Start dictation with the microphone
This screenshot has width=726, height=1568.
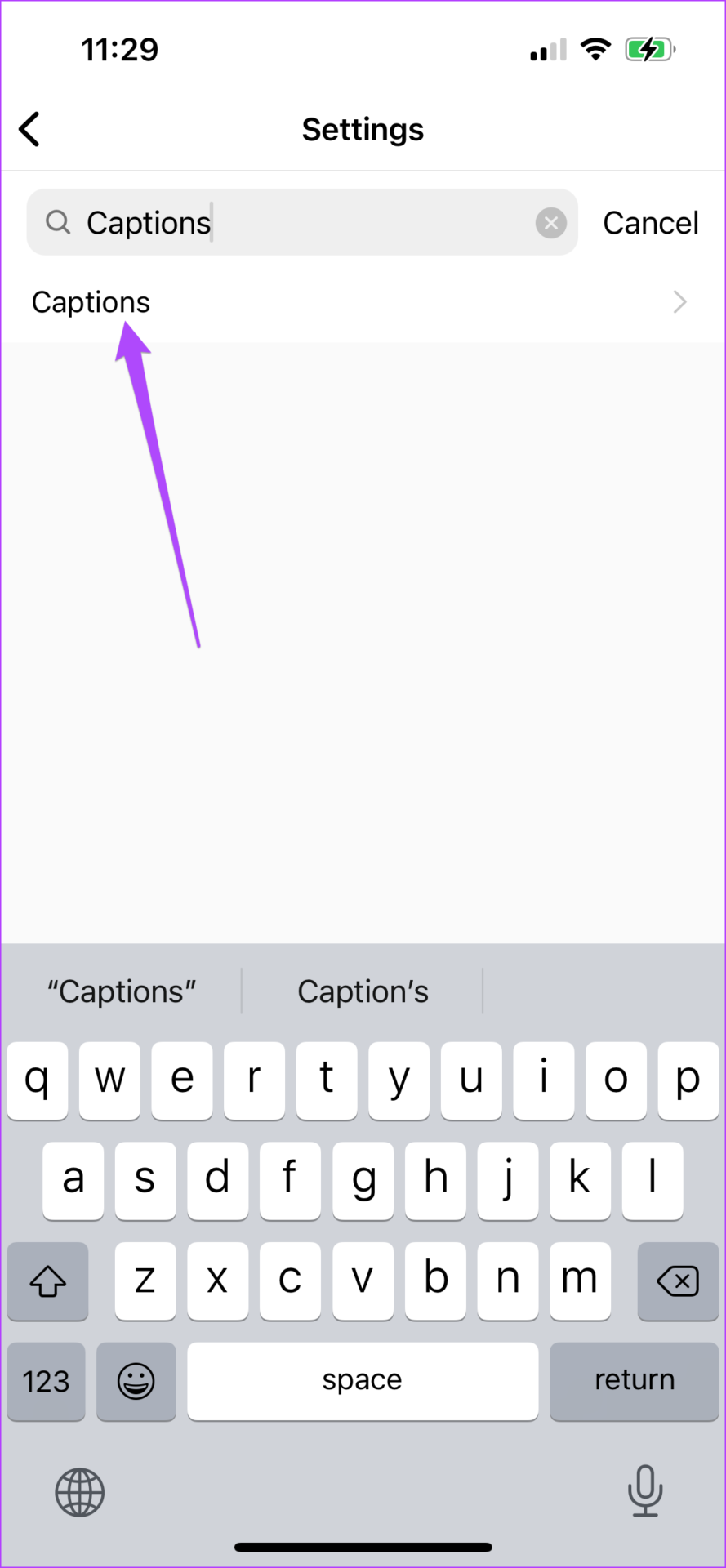[x=644, y=1490]
